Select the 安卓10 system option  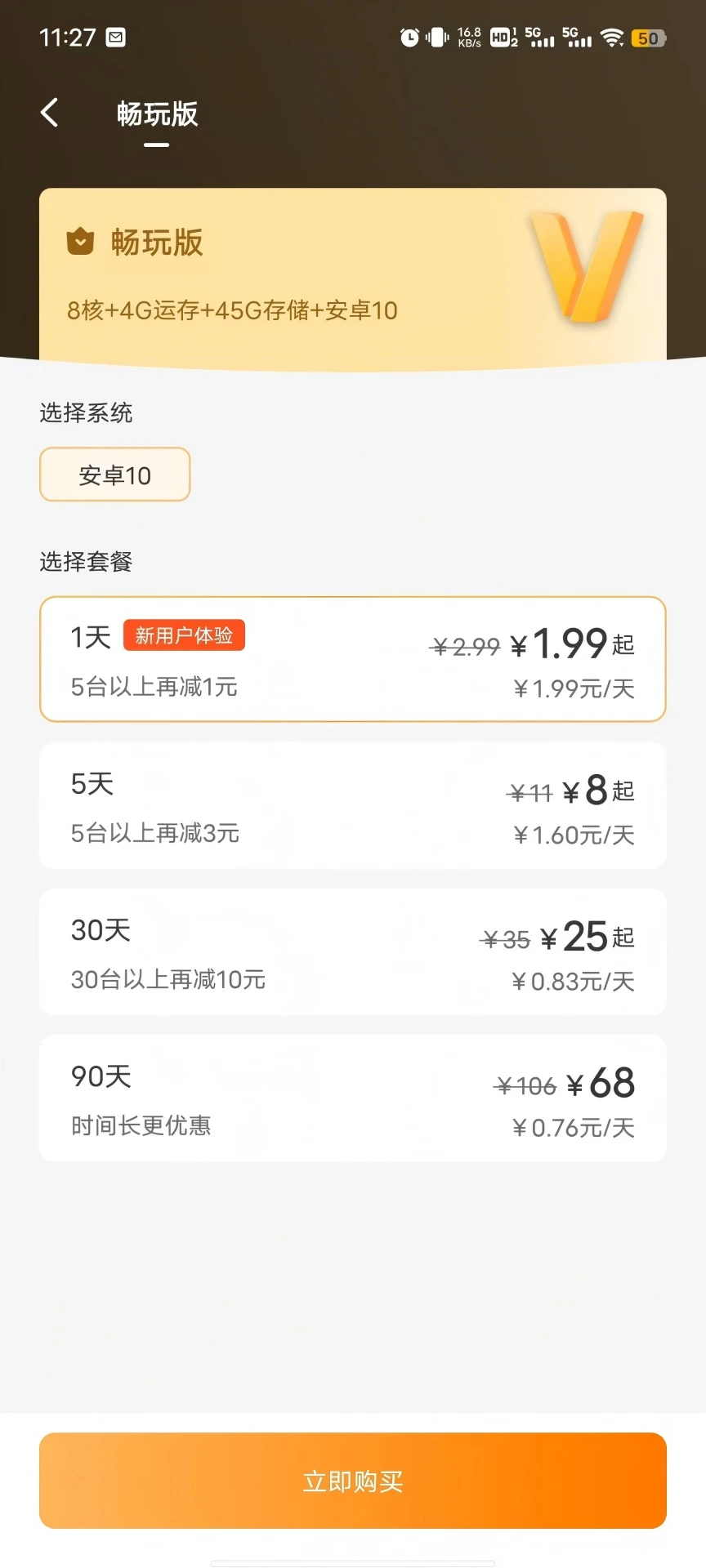tap(114, 474)
